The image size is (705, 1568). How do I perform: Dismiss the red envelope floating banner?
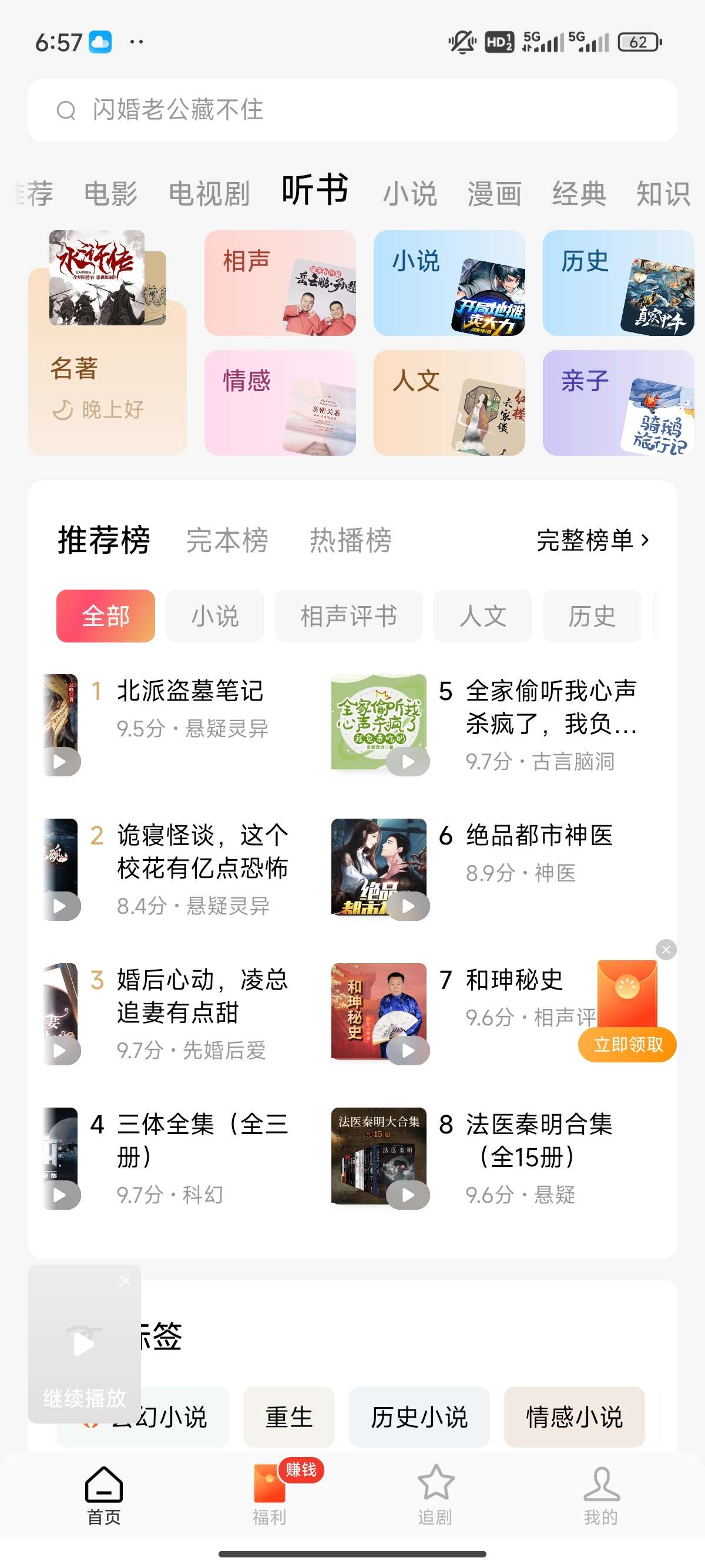point(666,950)
